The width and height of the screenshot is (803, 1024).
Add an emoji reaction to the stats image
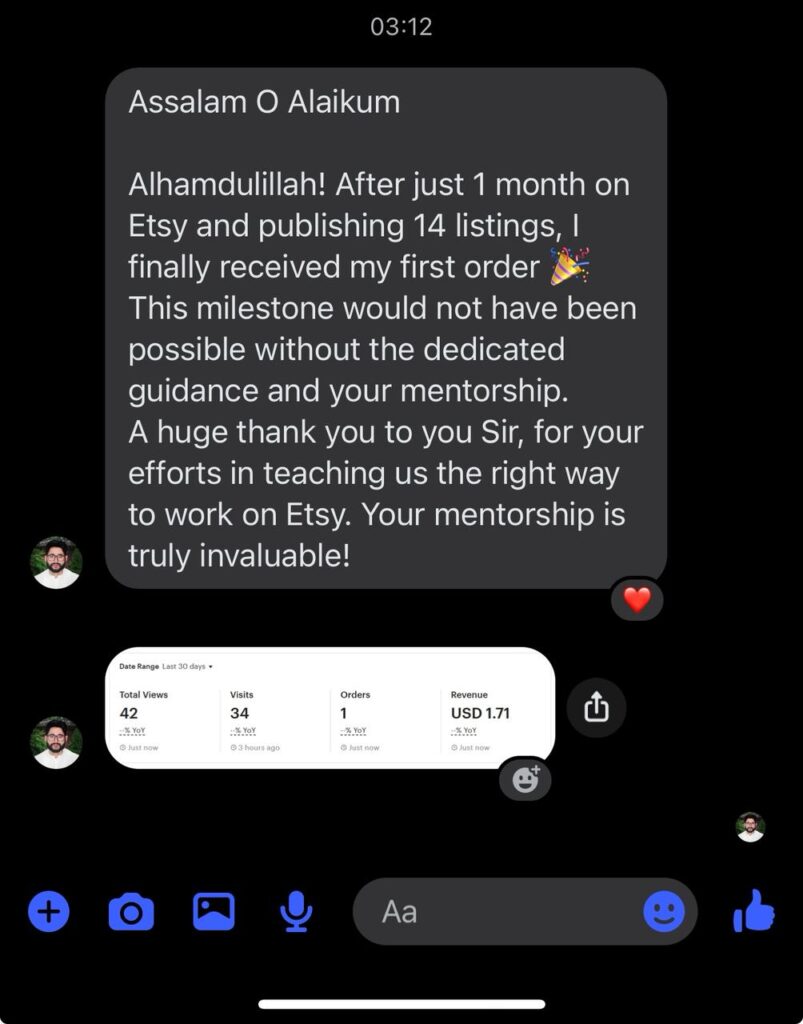(526, 779)
